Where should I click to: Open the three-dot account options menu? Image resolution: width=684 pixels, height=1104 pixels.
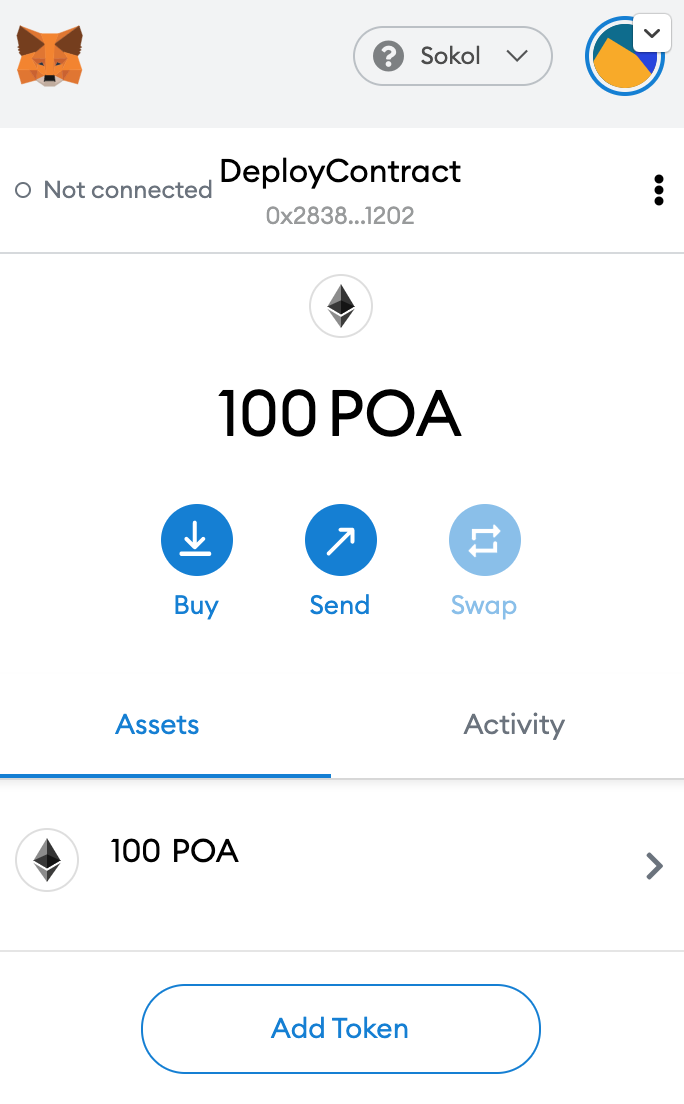point(658,190)
